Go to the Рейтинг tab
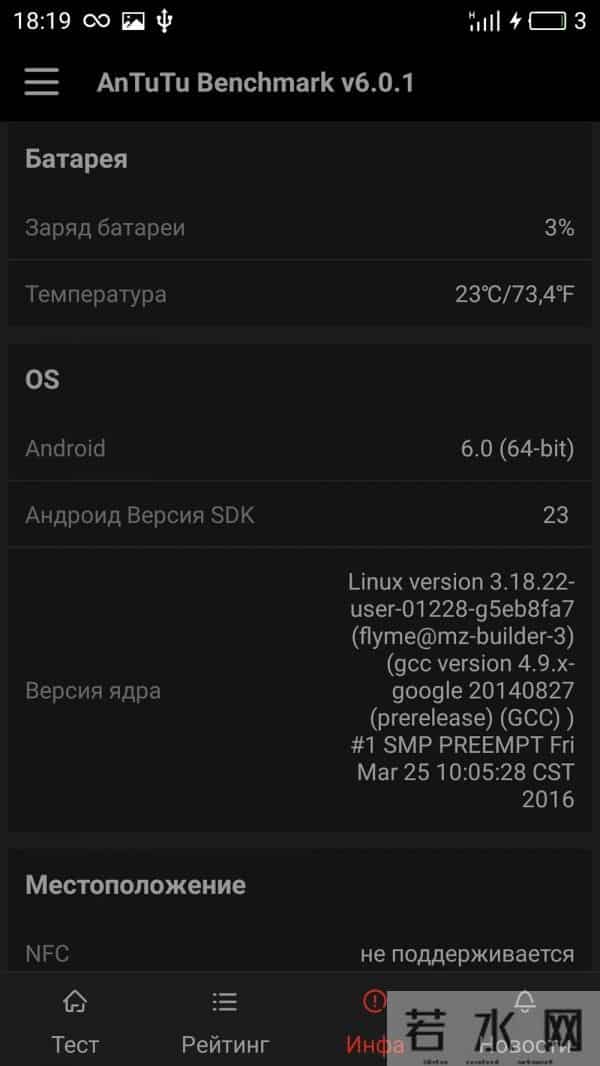Image resolution: width=600 pixels, height=1066 pixels. [x=225, y=1020]
